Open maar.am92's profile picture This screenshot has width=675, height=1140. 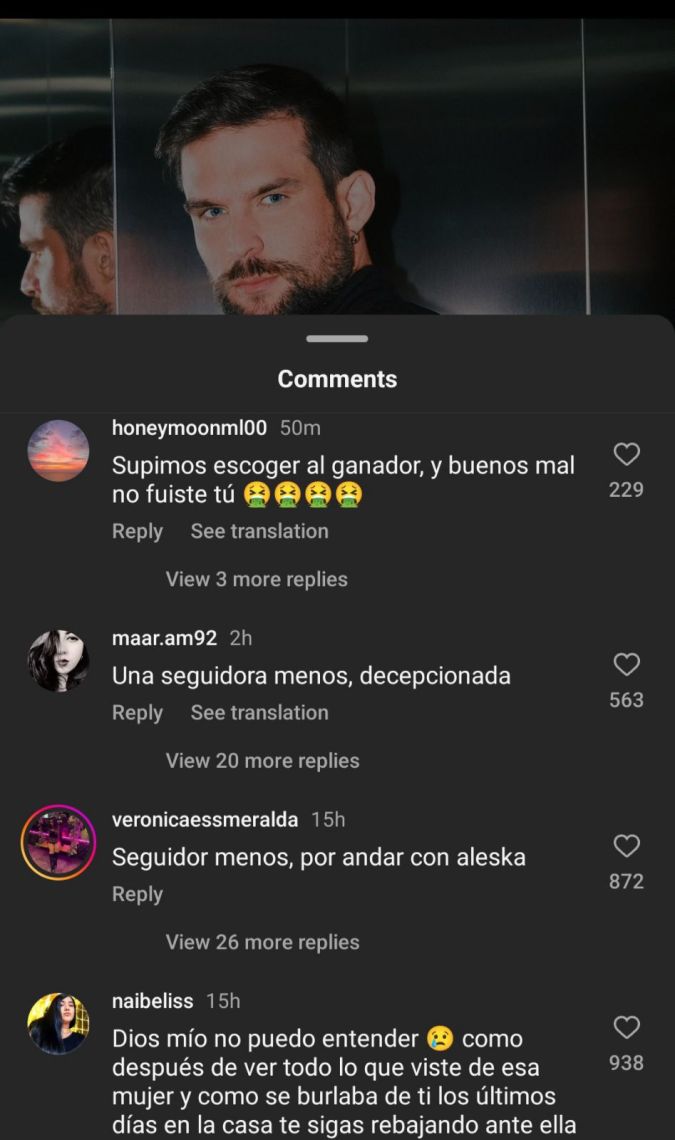[x=58, y=660]
